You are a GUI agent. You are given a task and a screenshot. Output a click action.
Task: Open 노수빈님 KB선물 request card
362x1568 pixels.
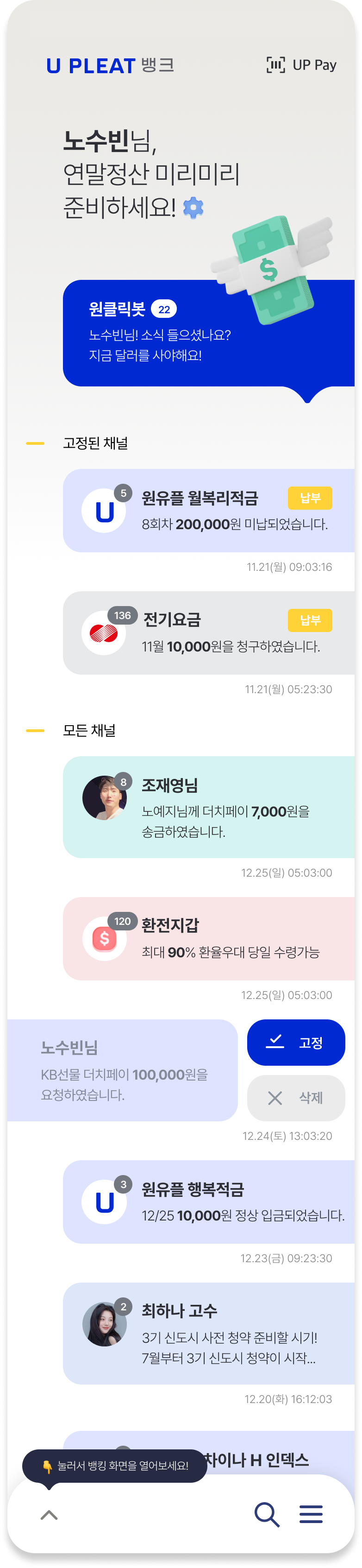pyautogui.click(x=122, y=1071)
